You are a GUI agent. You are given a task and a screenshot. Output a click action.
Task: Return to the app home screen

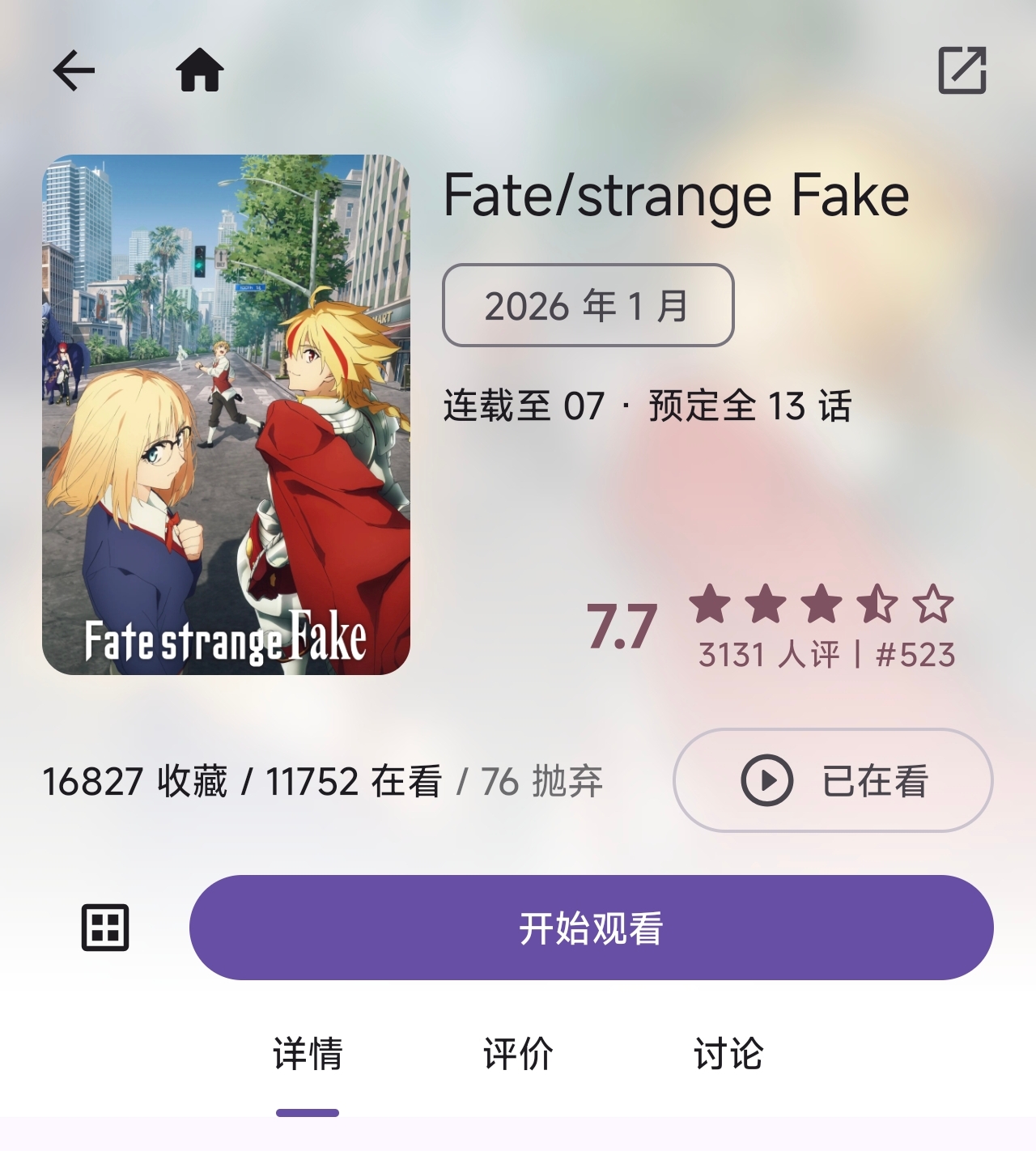point(200,70)
